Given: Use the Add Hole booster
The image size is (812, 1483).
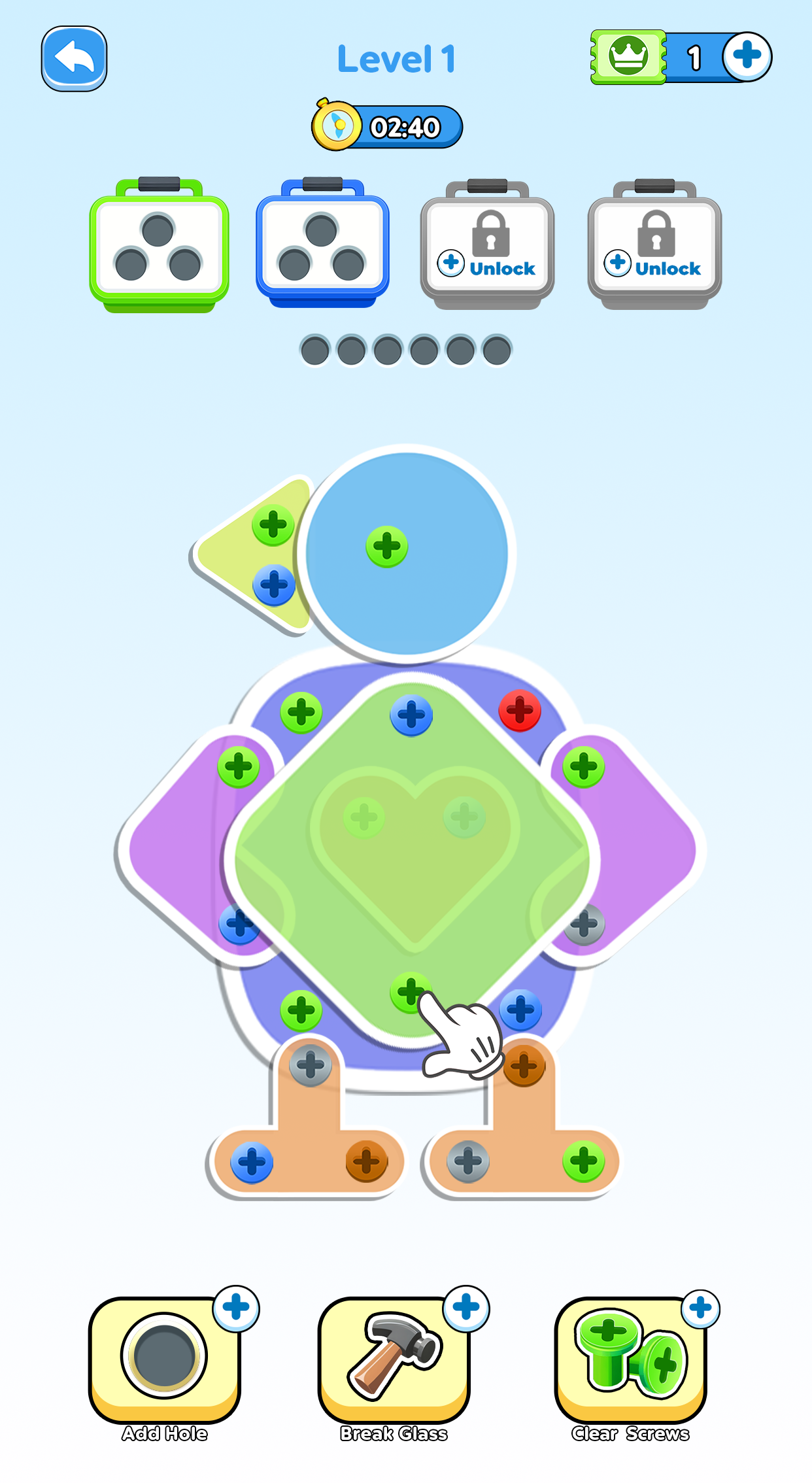Looking at the screenshot, I should coord(164,1357).
